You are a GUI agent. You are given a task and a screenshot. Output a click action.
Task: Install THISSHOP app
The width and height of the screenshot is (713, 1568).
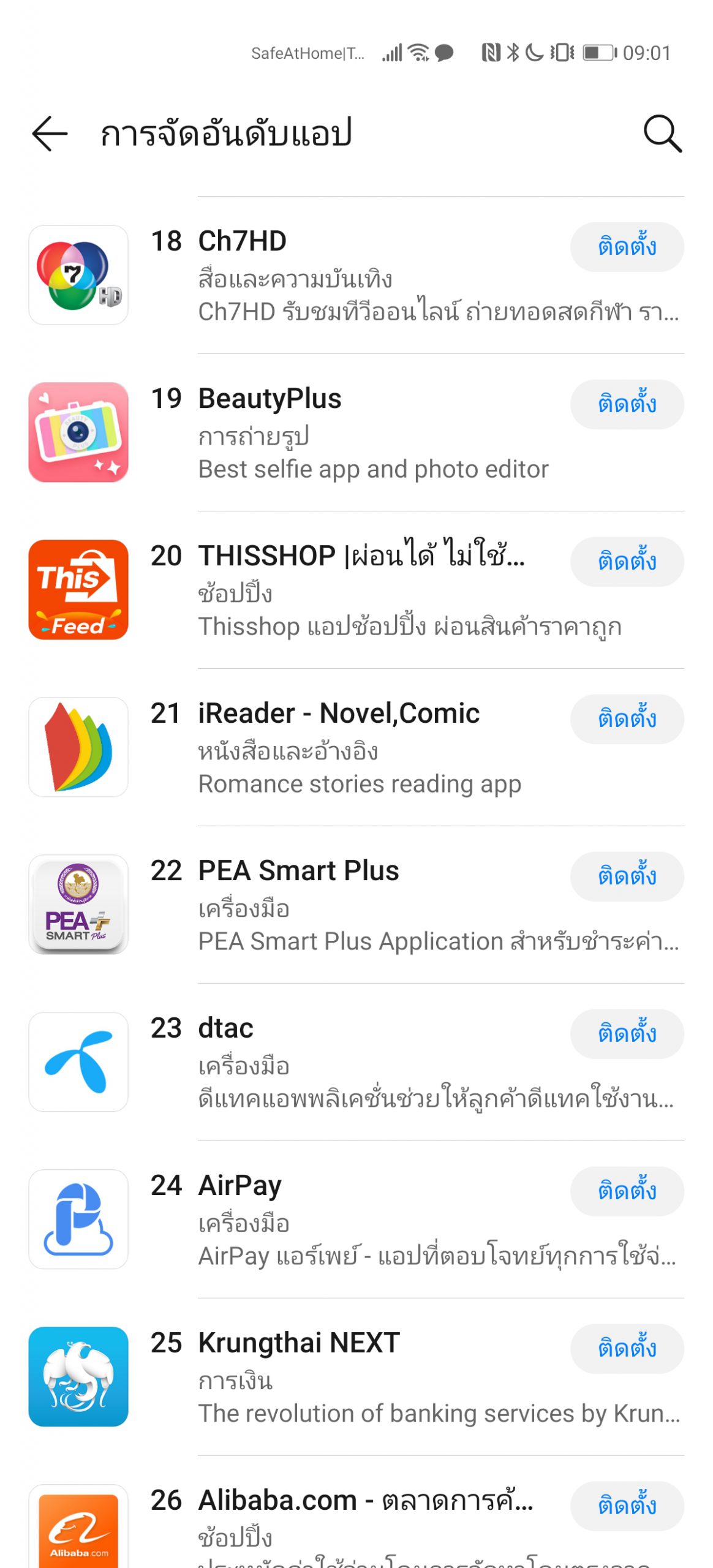pyautogui.click(x=627, y=562)
